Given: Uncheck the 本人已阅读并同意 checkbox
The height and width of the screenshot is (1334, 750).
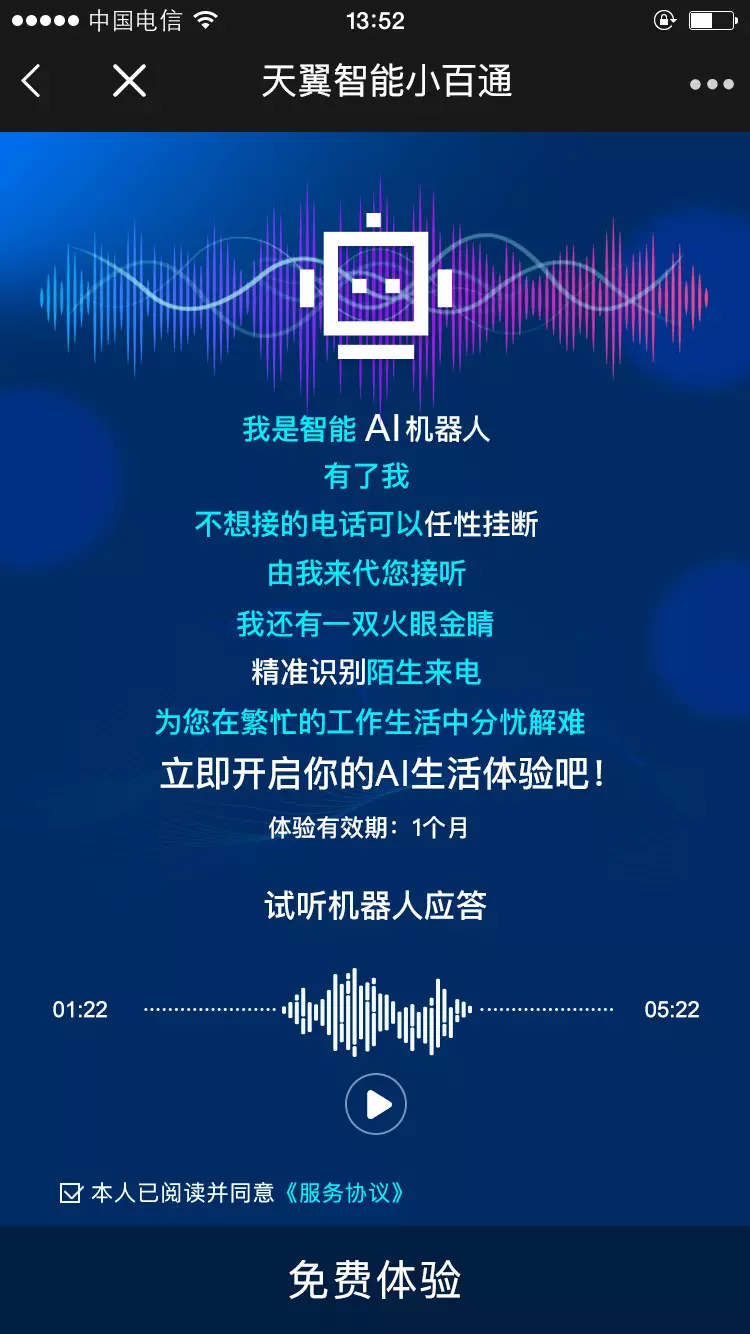Looking at the screenshot, I should point(70,1192).
